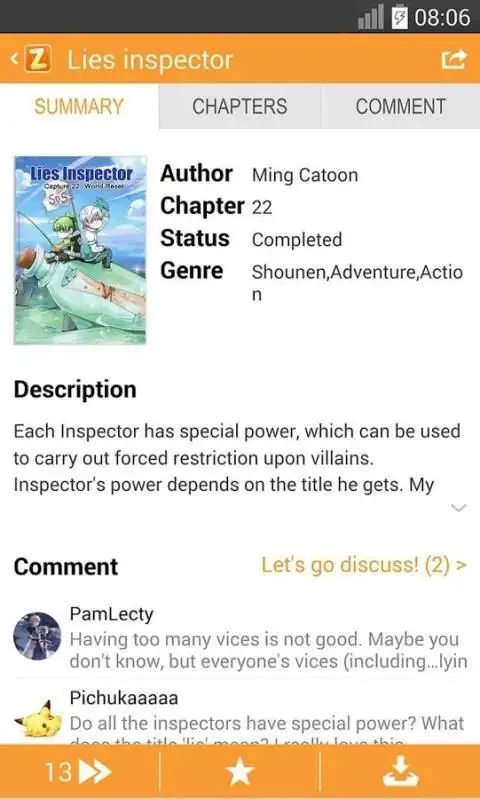Download this manga's chapters
The height and width of the screenshot is (799, 480).
(401, 772)
